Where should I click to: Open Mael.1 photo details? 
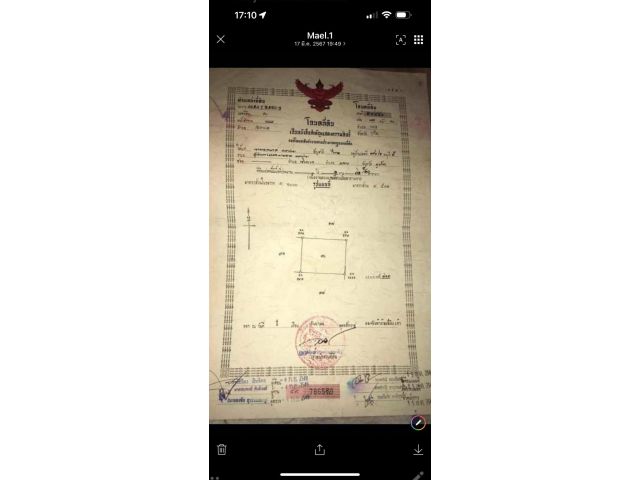(x=319, y=39)
